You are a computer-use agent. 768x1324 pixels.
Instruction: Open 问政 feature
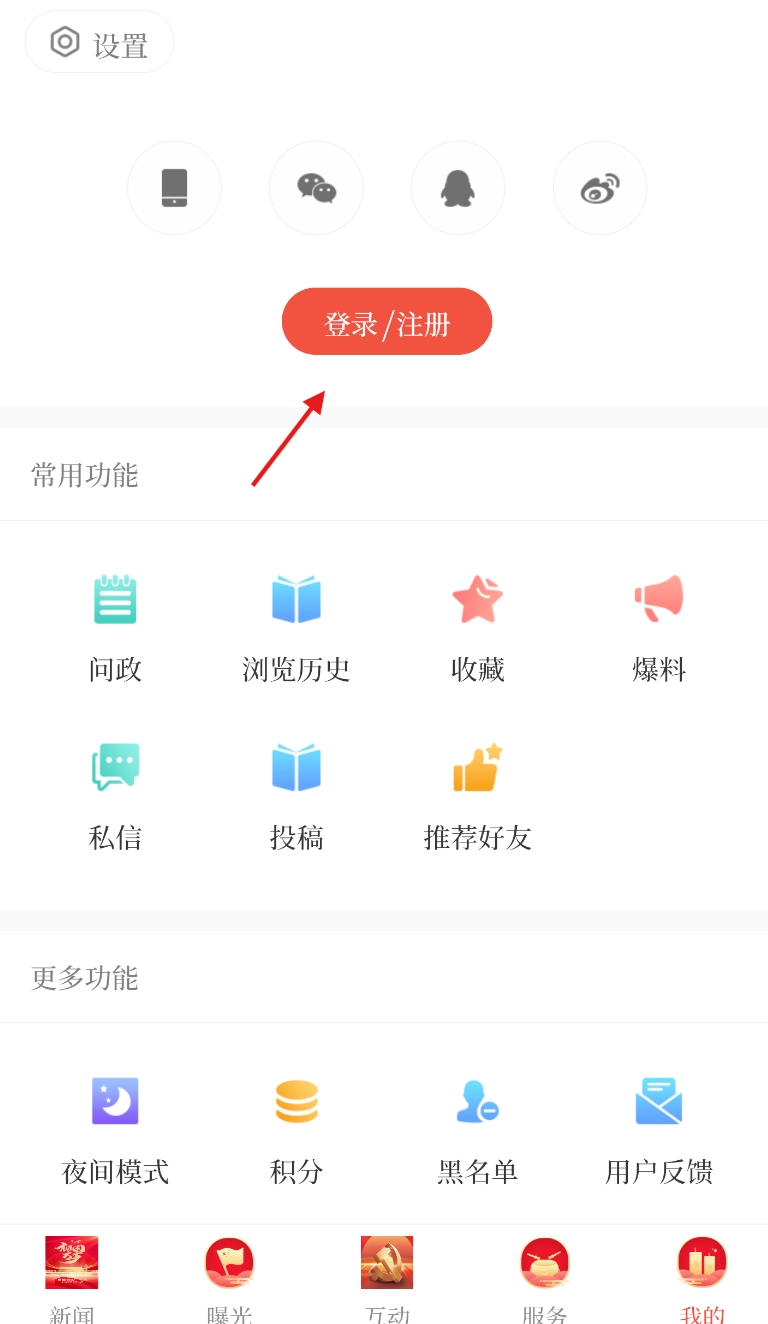tap(115, 625)
